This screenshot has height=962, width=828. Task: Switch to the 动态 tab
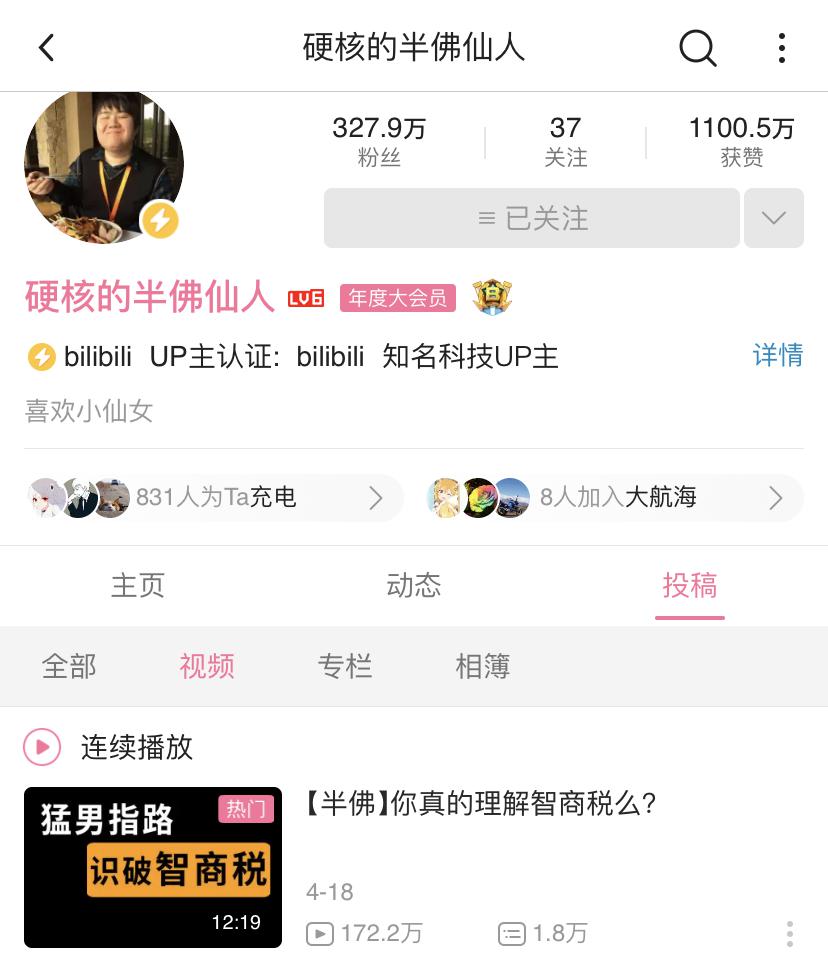[x=413, y=586]
